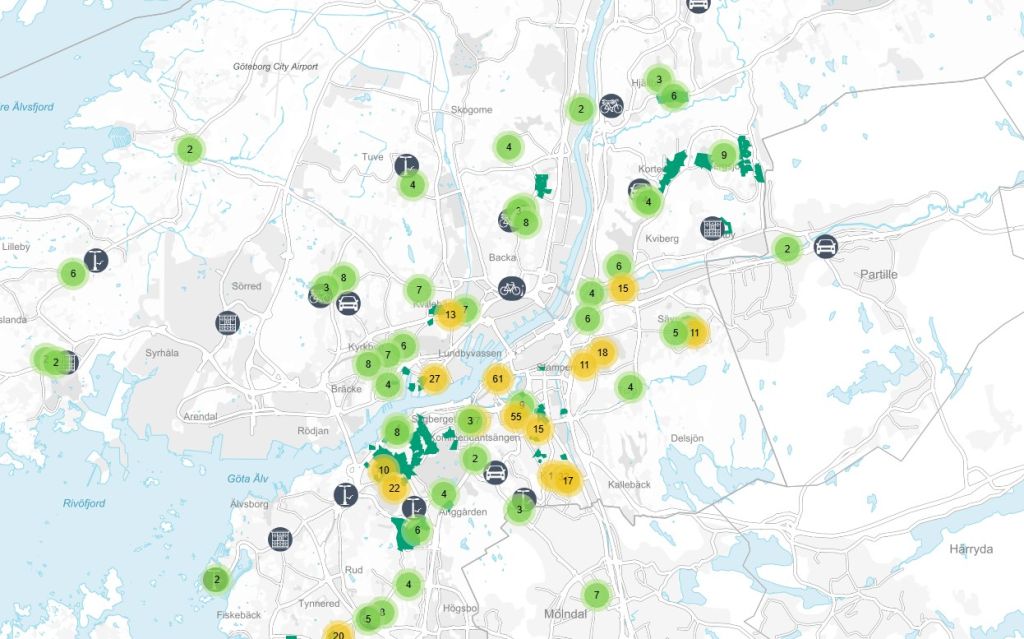Expand the yellow cluster numbered 18
The width and height of the screenshot is (1024, 639).
(602, 352)
